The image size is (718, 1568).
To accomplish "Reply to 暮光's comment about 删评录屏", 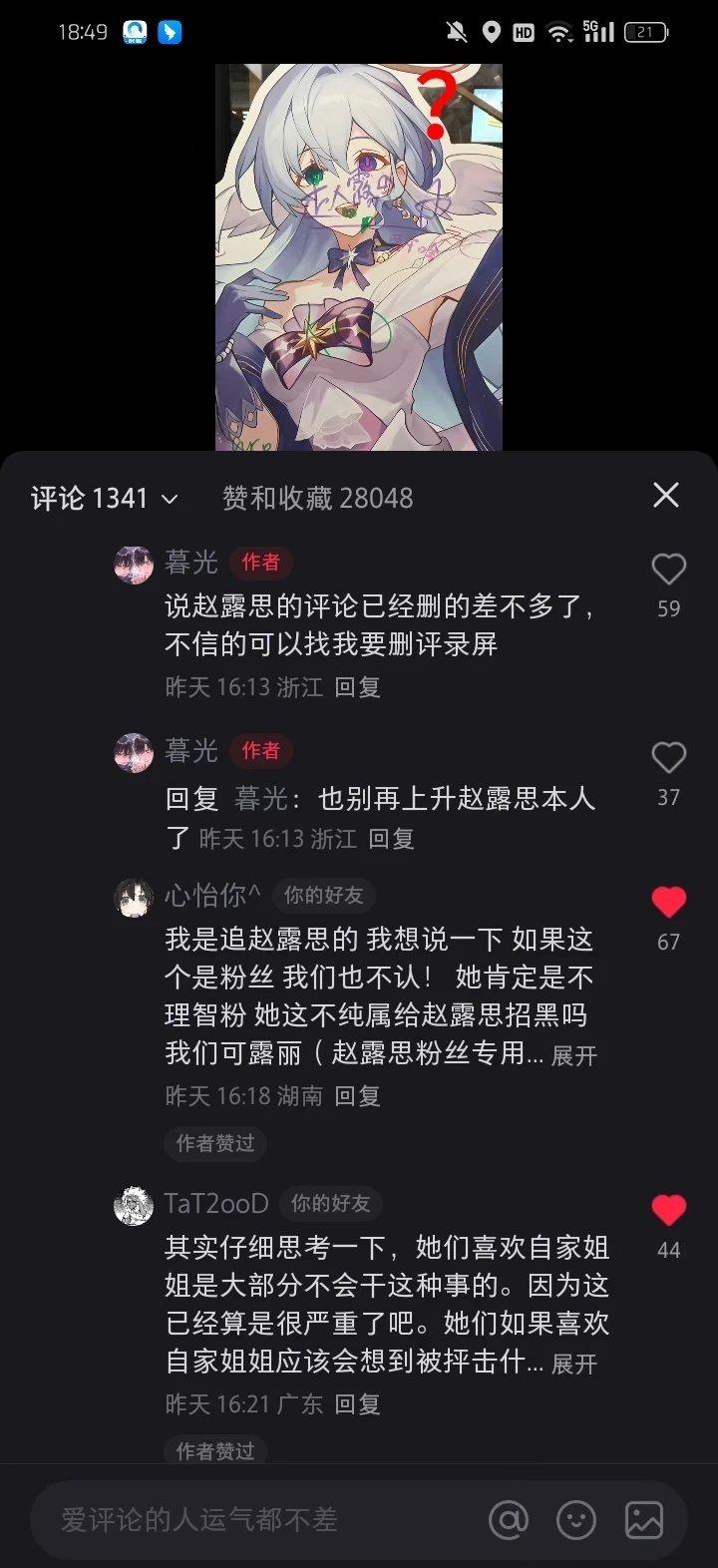I will (x=357, y=687).
